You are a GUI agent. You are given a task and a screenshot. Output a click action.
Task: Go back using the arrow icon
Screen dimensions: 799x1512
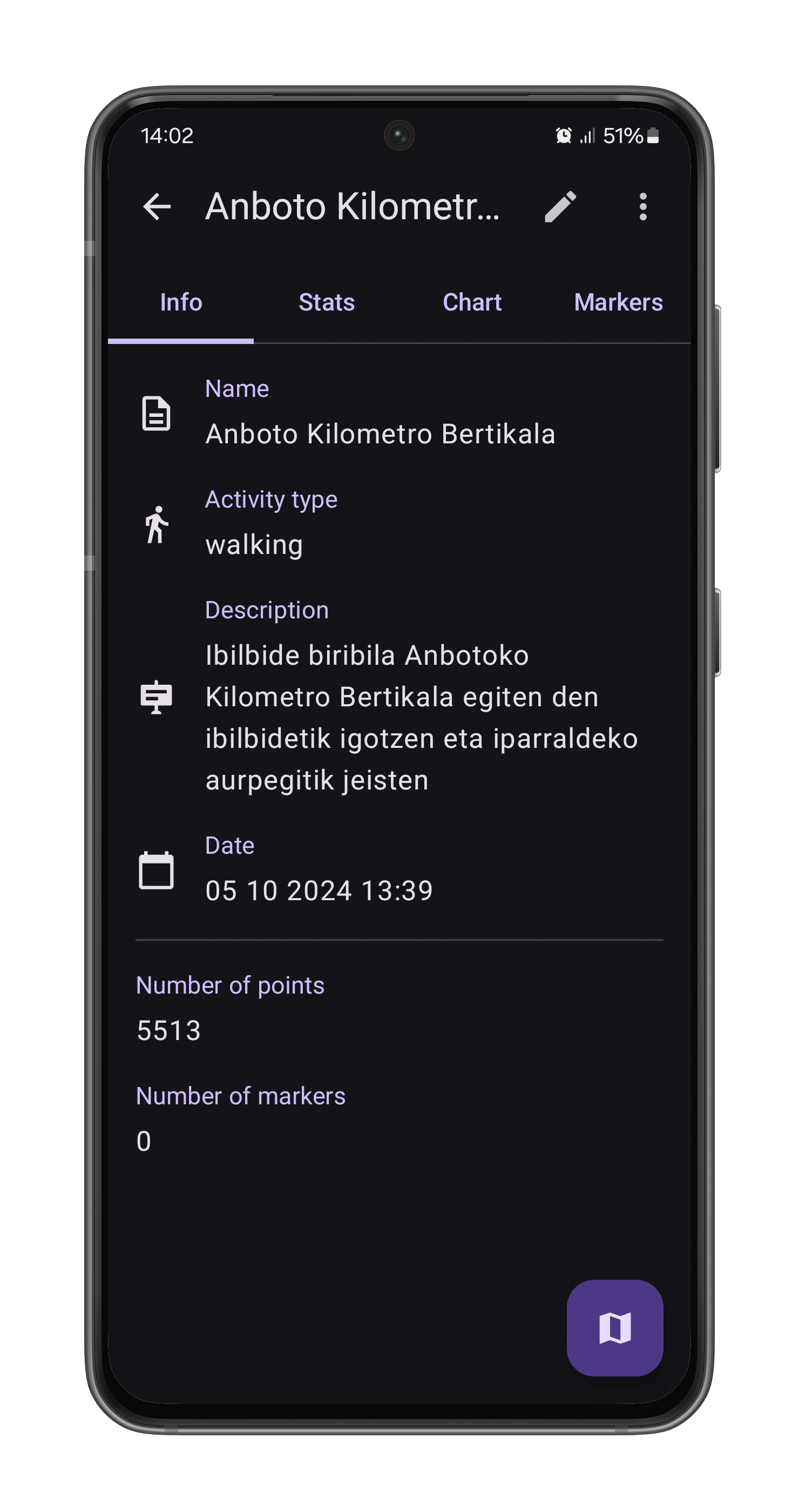(x=157, y=207)
